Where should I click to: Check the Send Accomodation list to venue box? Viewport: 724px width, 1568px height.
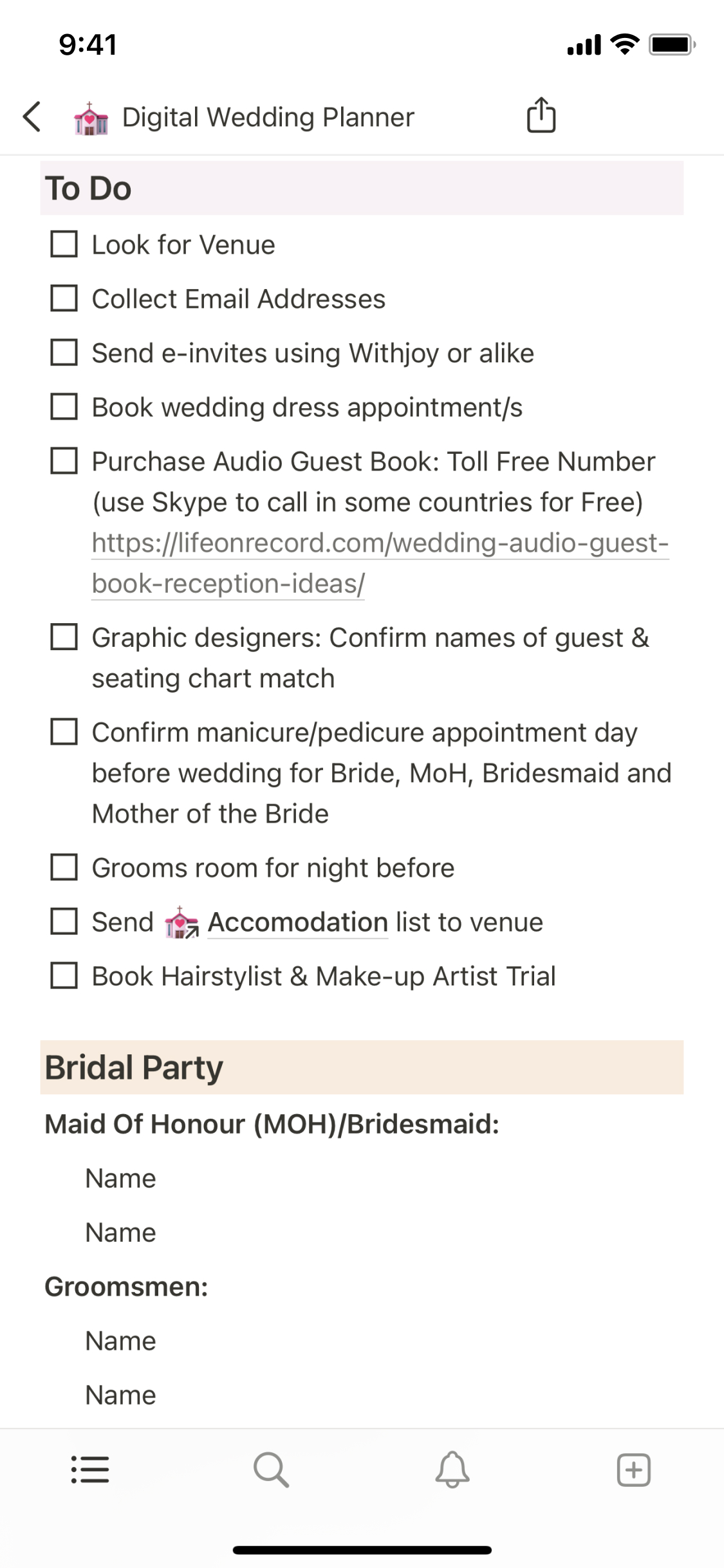pyautogui.click(x=64, y=921)
